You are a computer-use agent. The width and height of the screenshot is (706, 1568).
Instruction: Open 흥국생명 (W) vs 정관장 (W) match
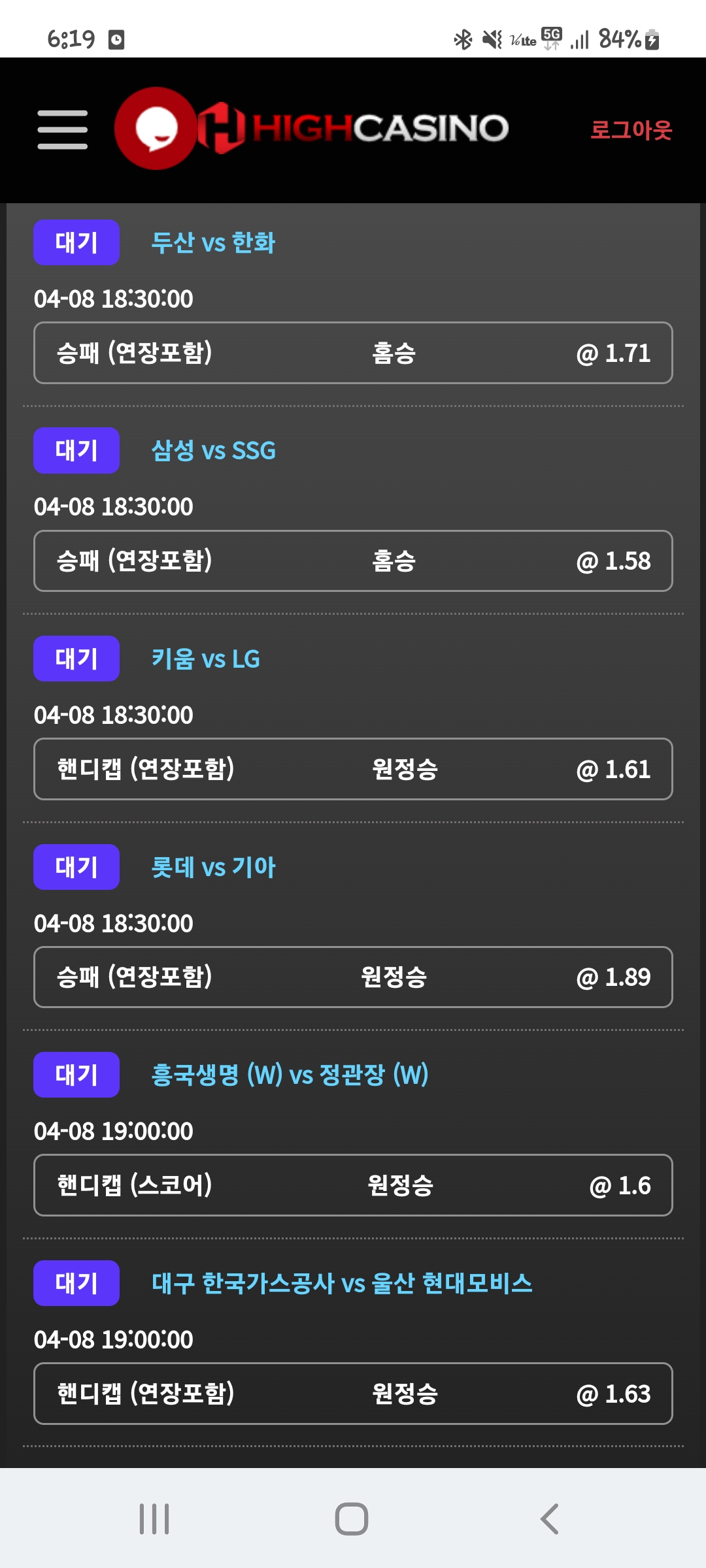pyautogui.click(x=290, y=1075)
